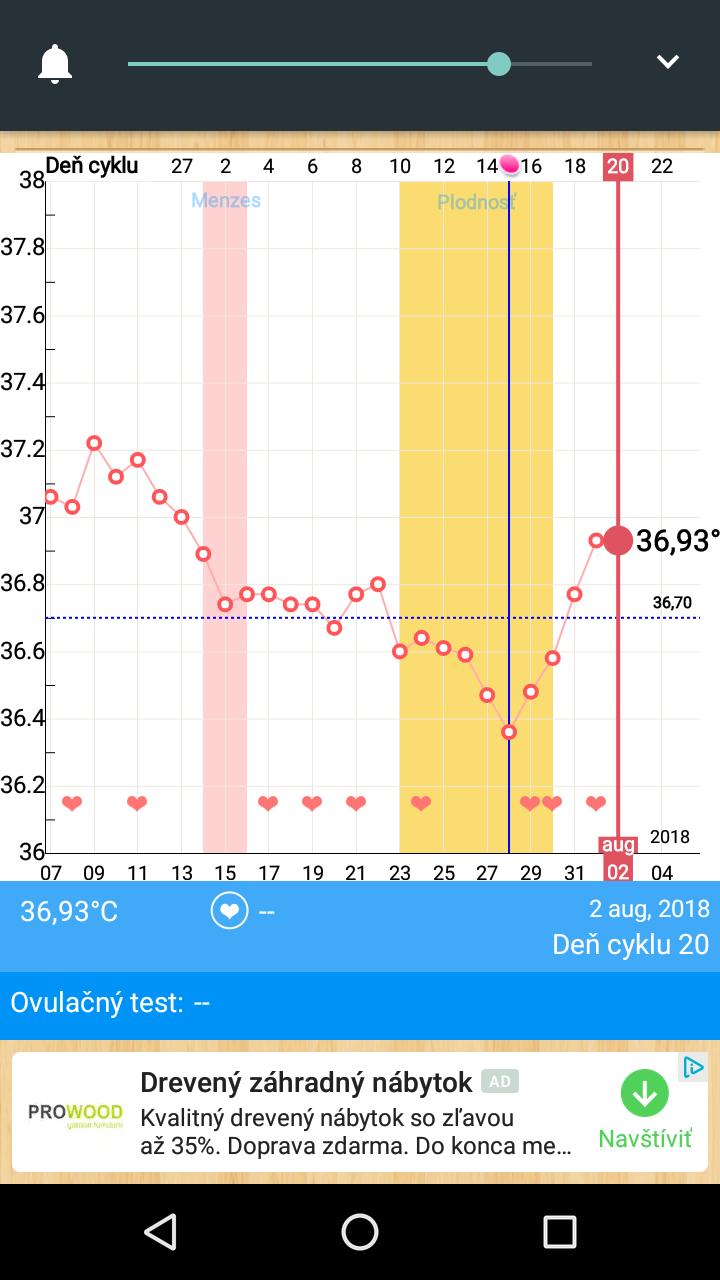
Task: Tap the zoom slider handle
Action: pos(499,64)
